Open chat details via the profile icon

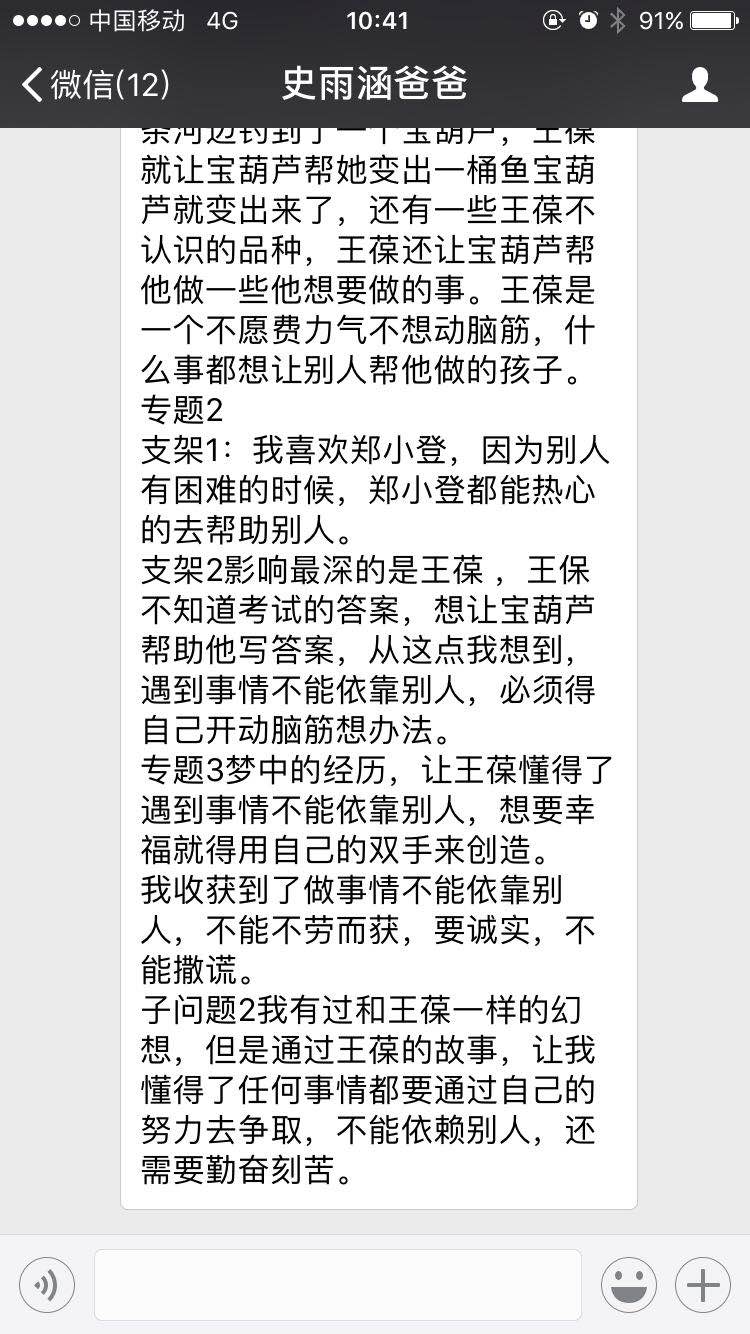pyautogui.click(x=699, y=85)
